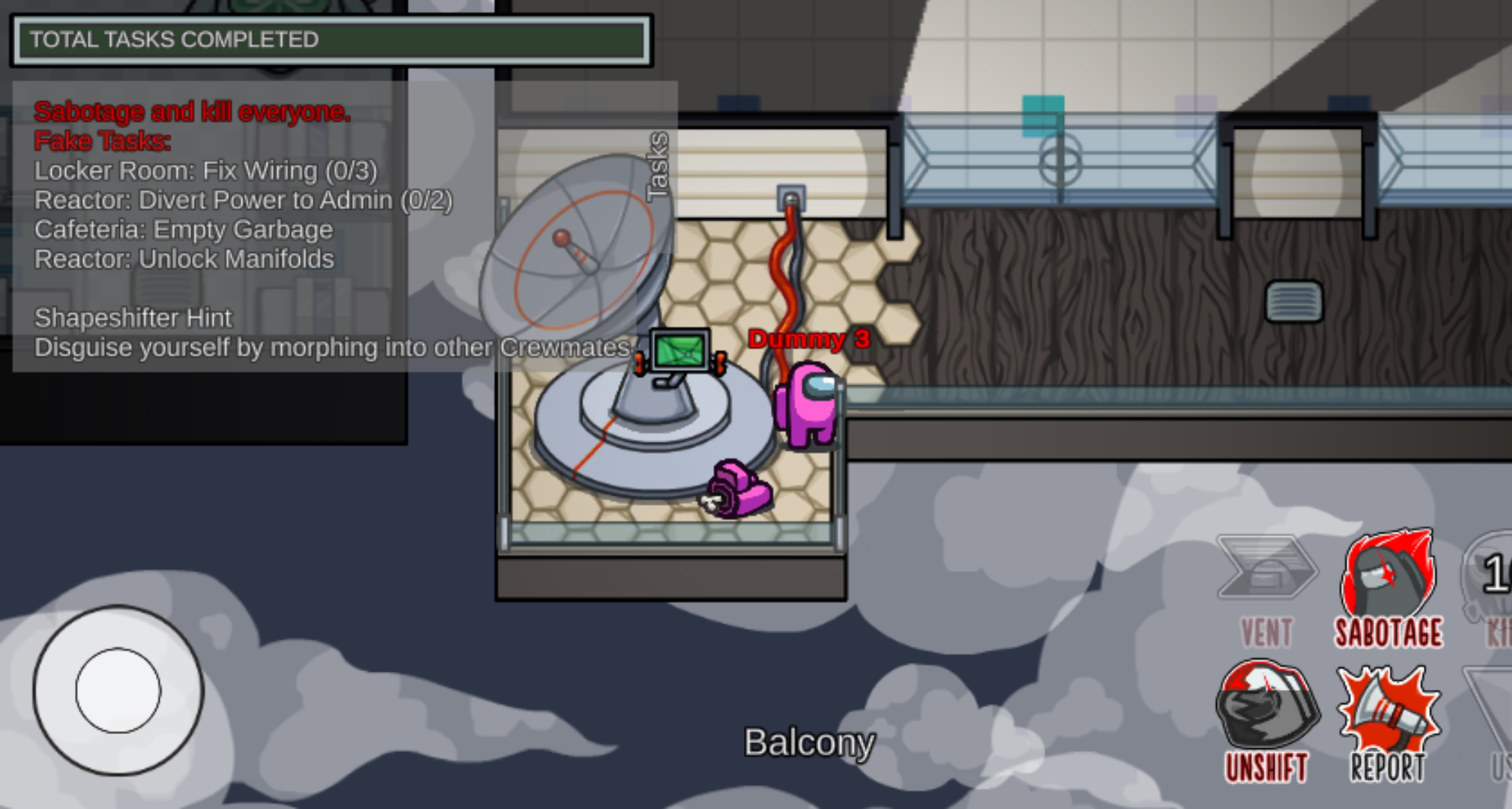Collapse the Tasks panel tab

tap(657, 166)
